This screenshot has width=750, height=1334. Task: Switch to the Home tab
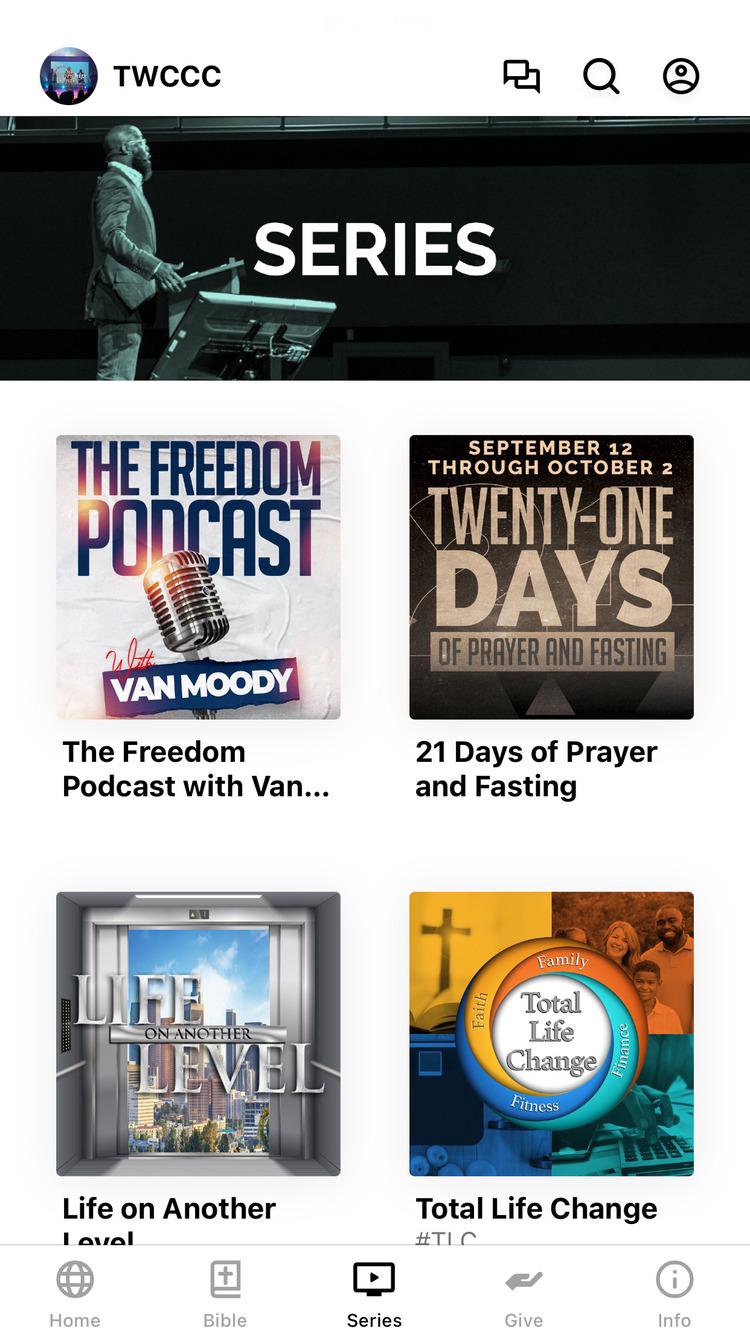pyautogui.click(x=75, y=1293)
